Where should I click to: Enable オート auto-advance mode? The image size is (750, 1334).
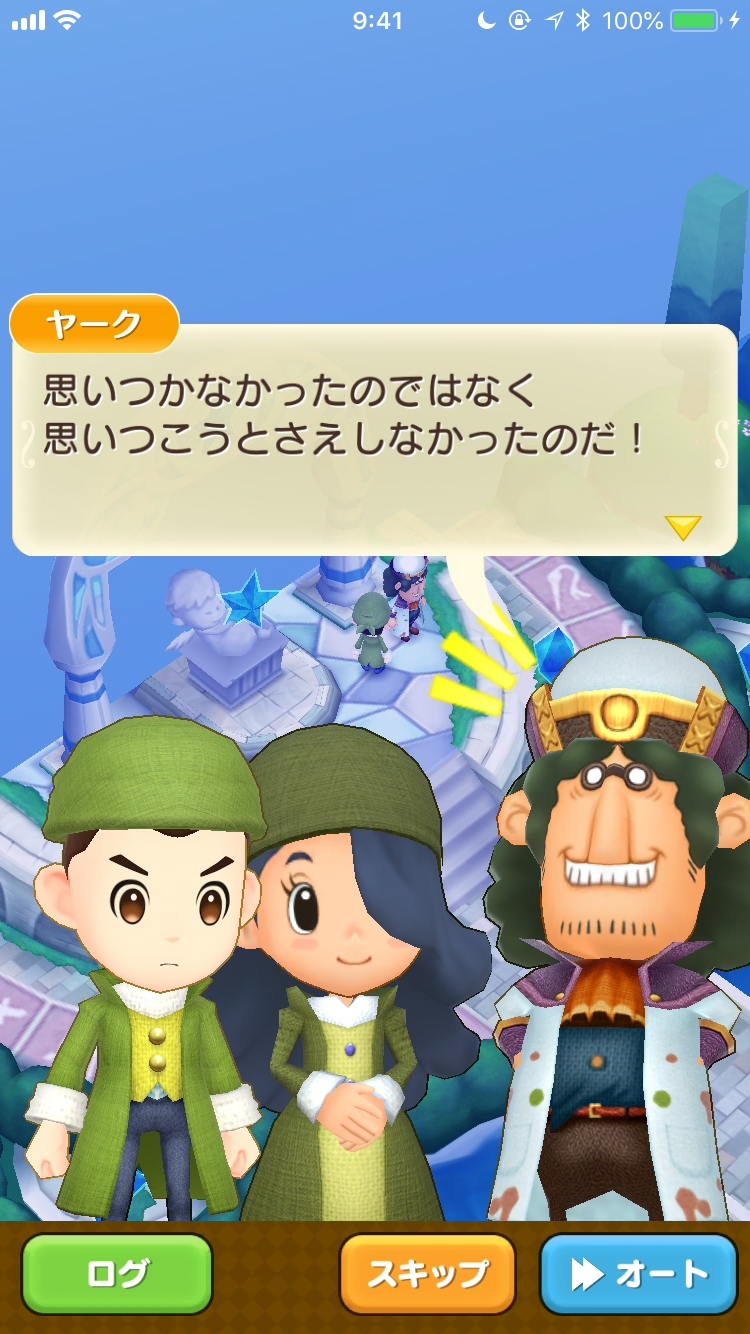(x=638, y=1274)
